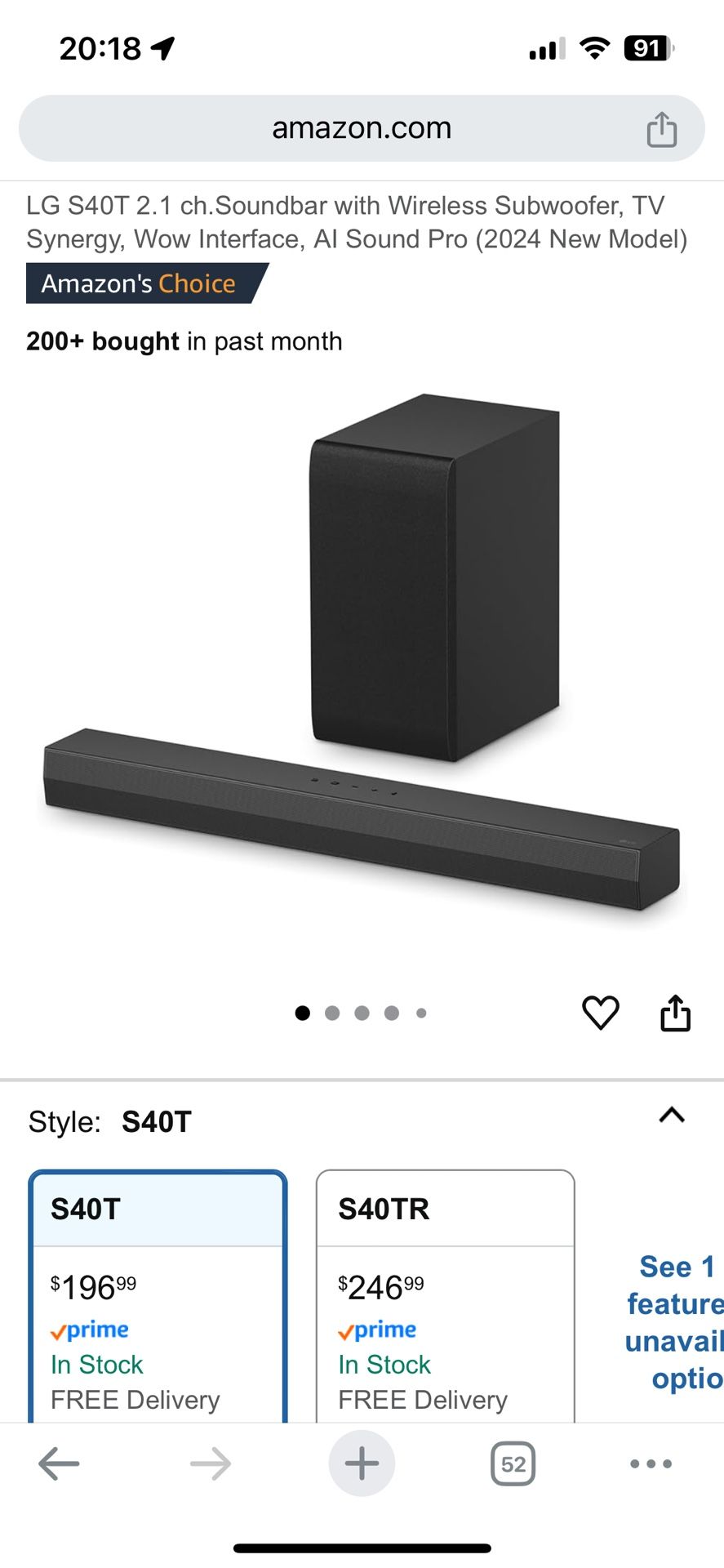Image resolution: width=724 pixels, height=1568 pixels.
Task: Open the browser overflow menu
Action: (651, 1463)
